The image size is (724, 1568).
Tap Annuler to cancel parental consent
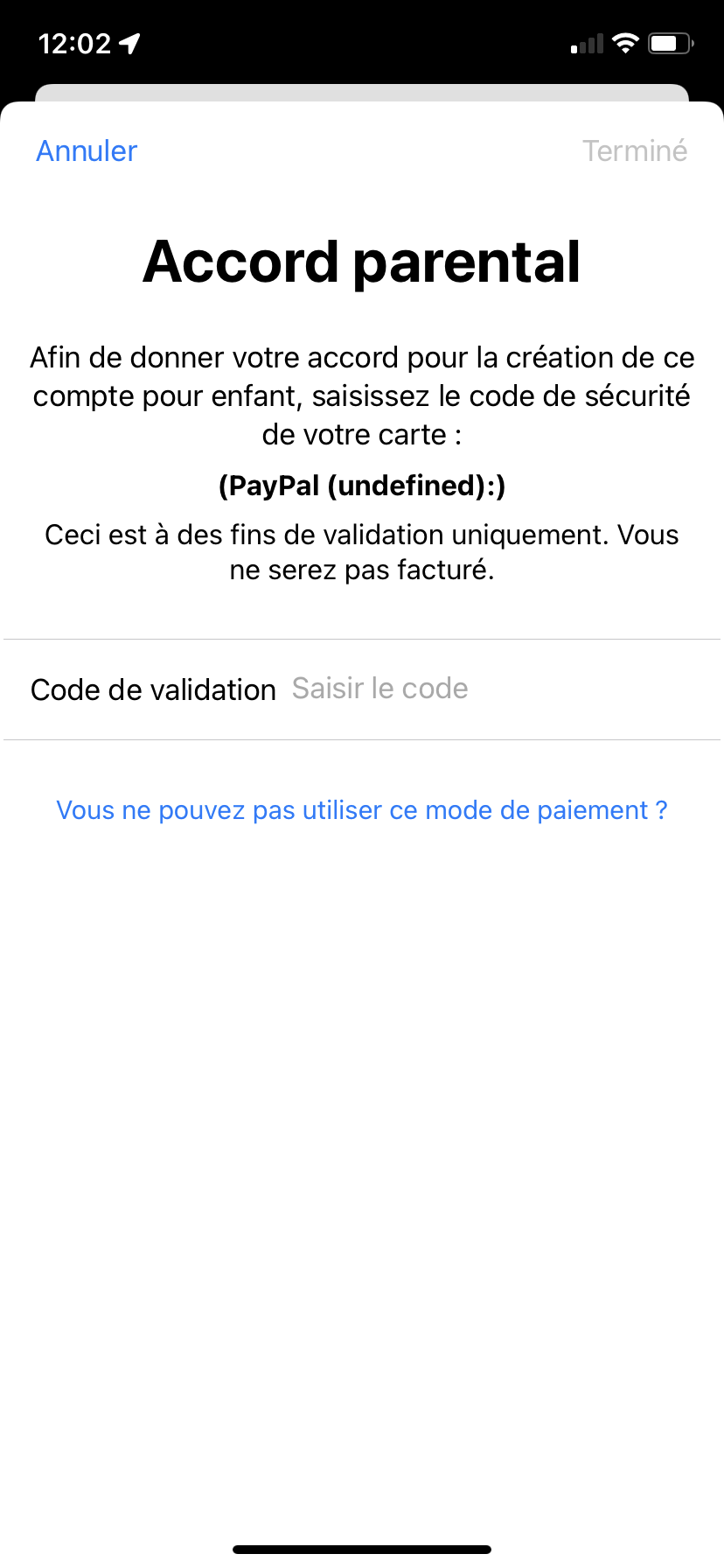coord(87,151)
